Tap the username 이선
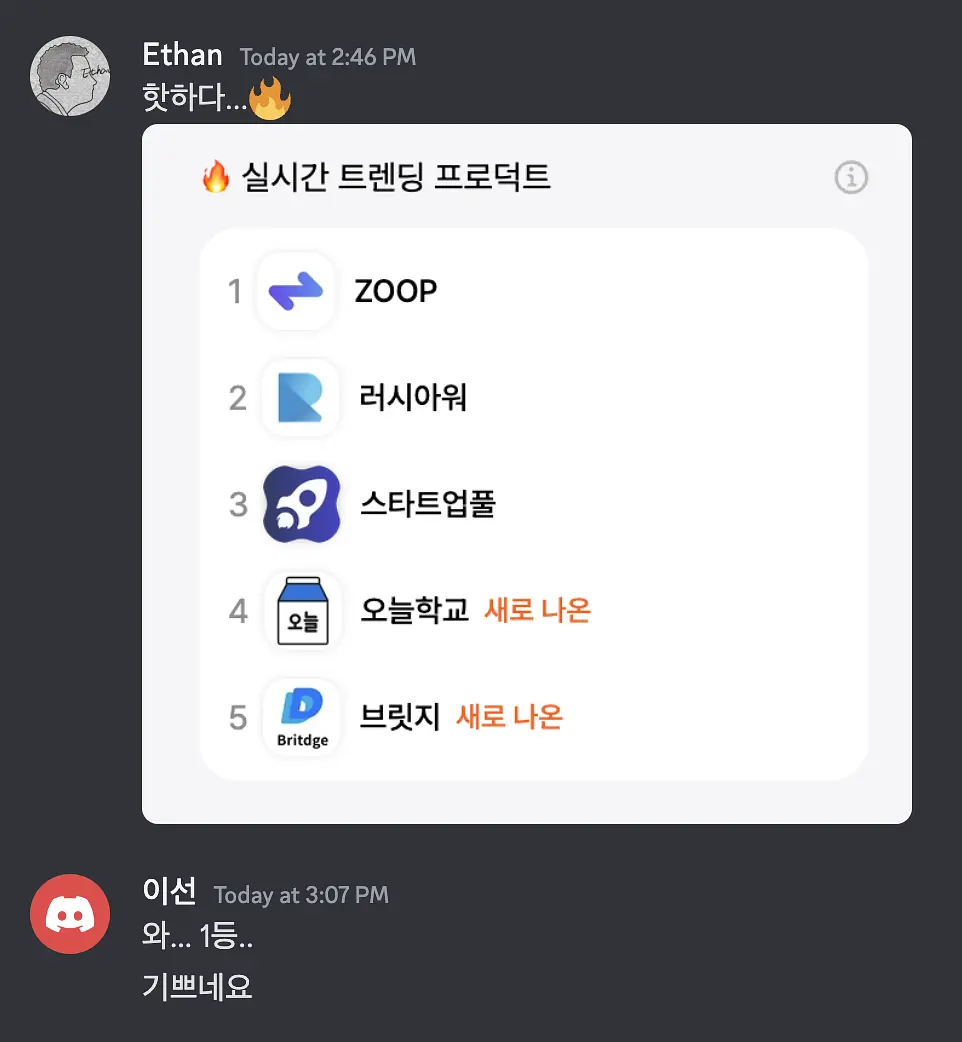This screenshot has height=1042, width=962. coord(169,891)
